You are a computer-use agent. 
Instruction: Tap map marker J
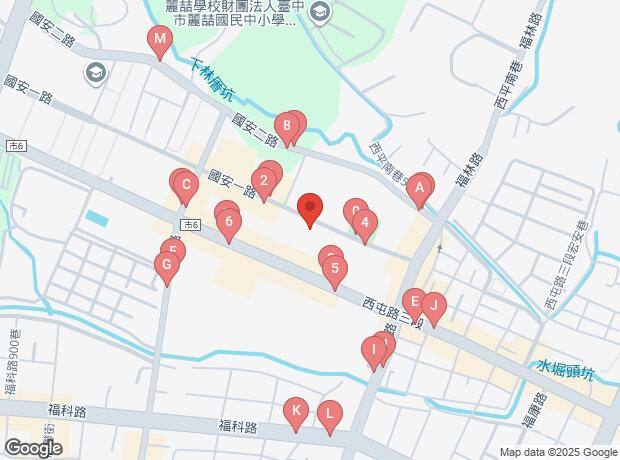coord(434,307)
